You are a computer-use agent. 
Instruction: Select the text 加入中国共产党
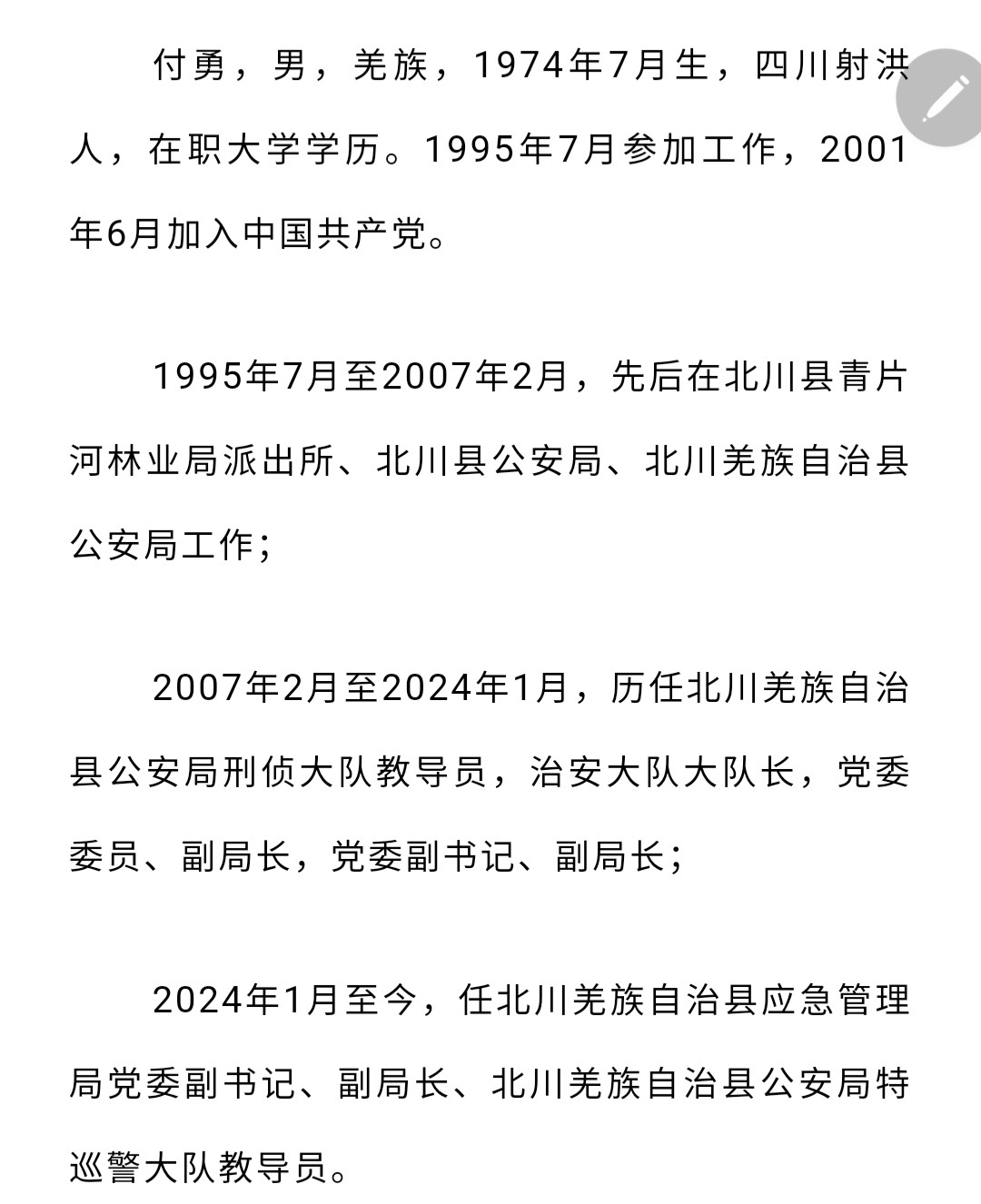click(x=300, y=230)
